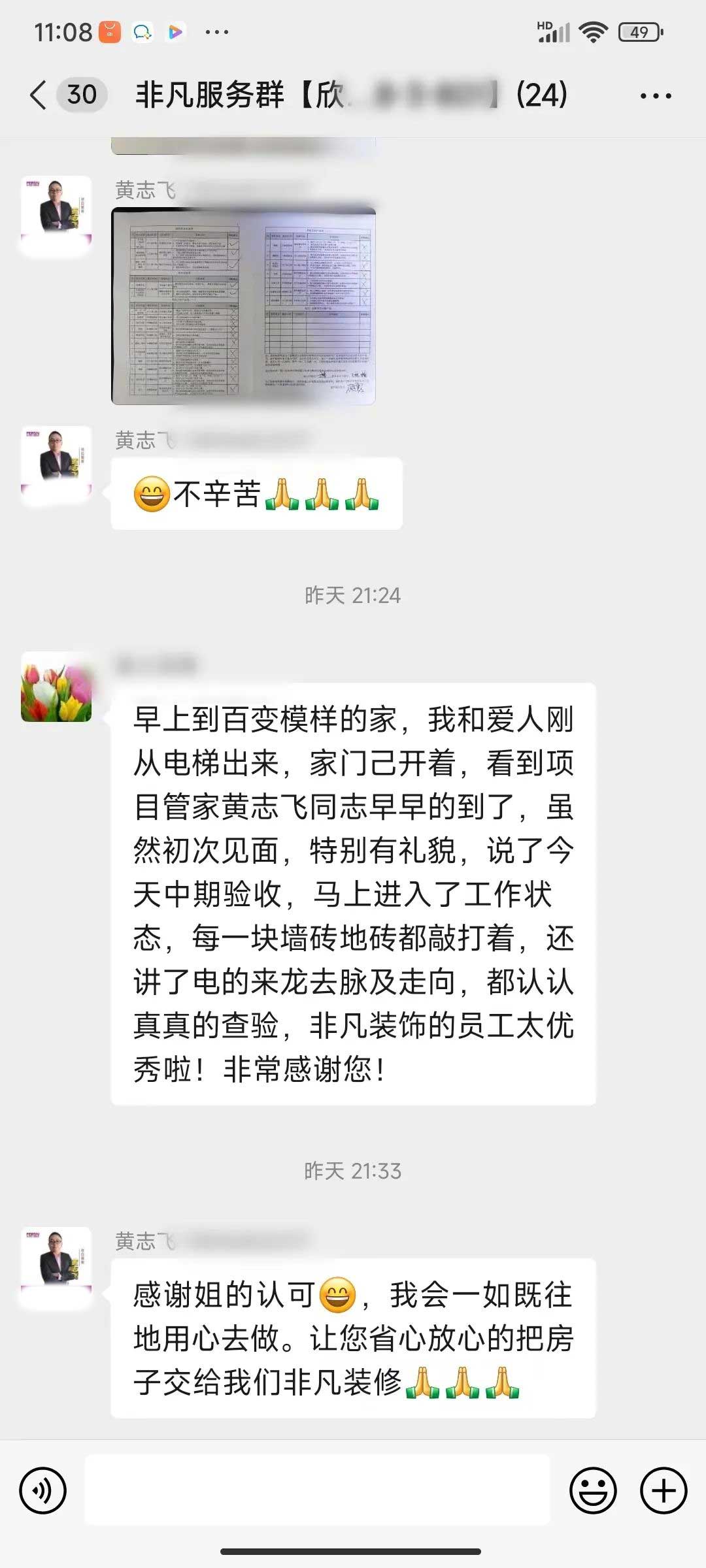View profile of the tulip avatar member
Screen dimensions: 706x1568
pos(56,687)
